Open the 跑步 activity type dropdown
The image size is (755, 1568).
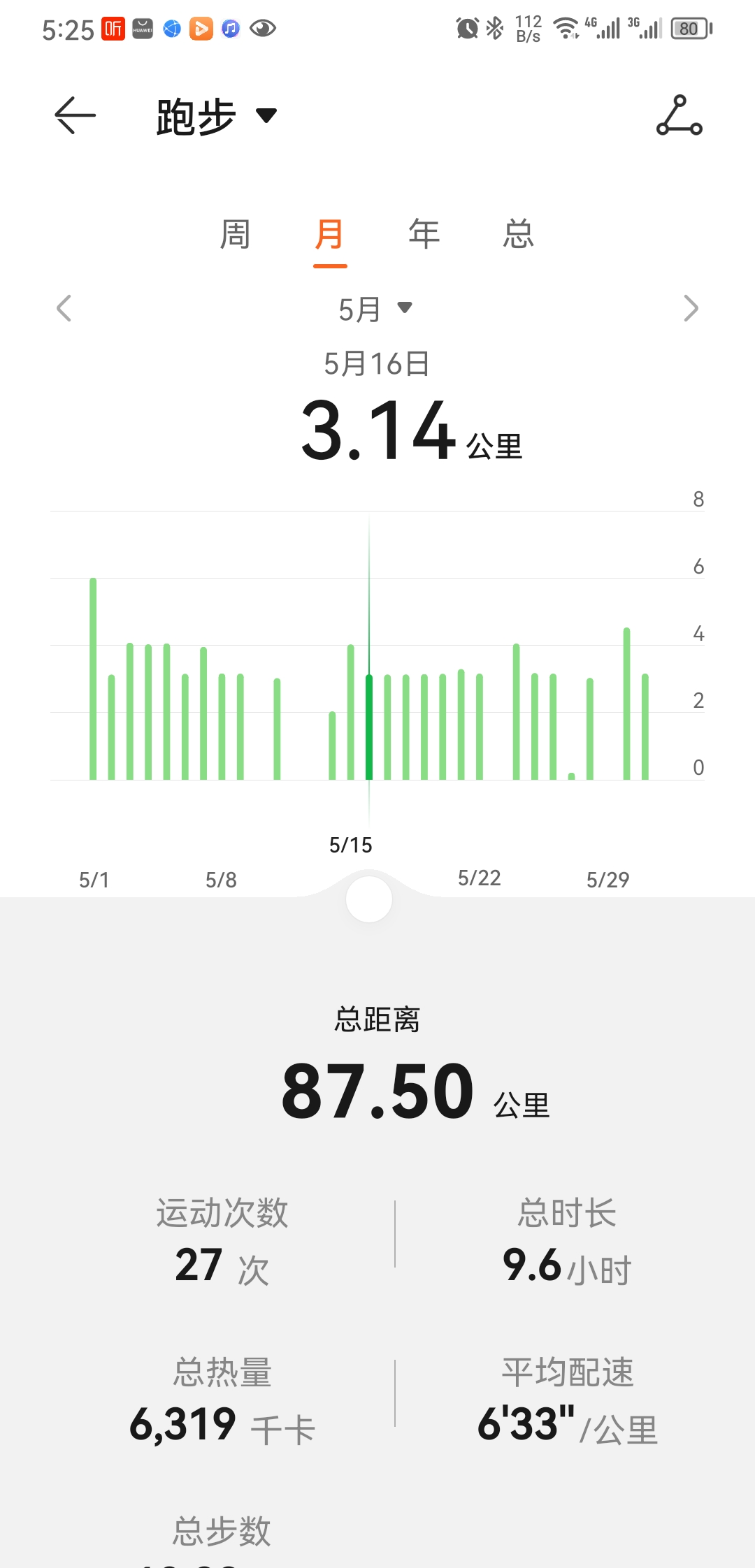(x=217, y=116)
